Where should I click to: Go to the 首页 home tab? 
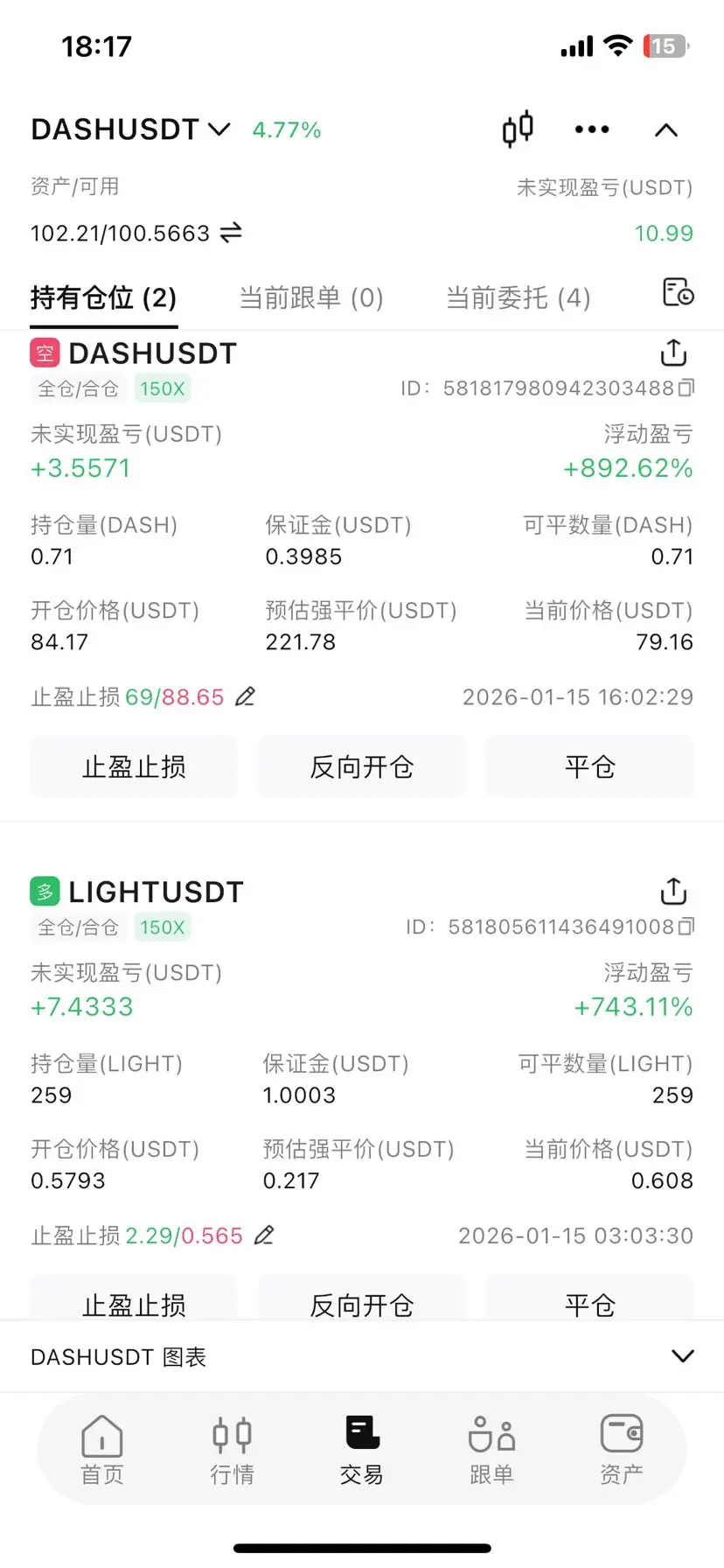[x=102, y=1450]
